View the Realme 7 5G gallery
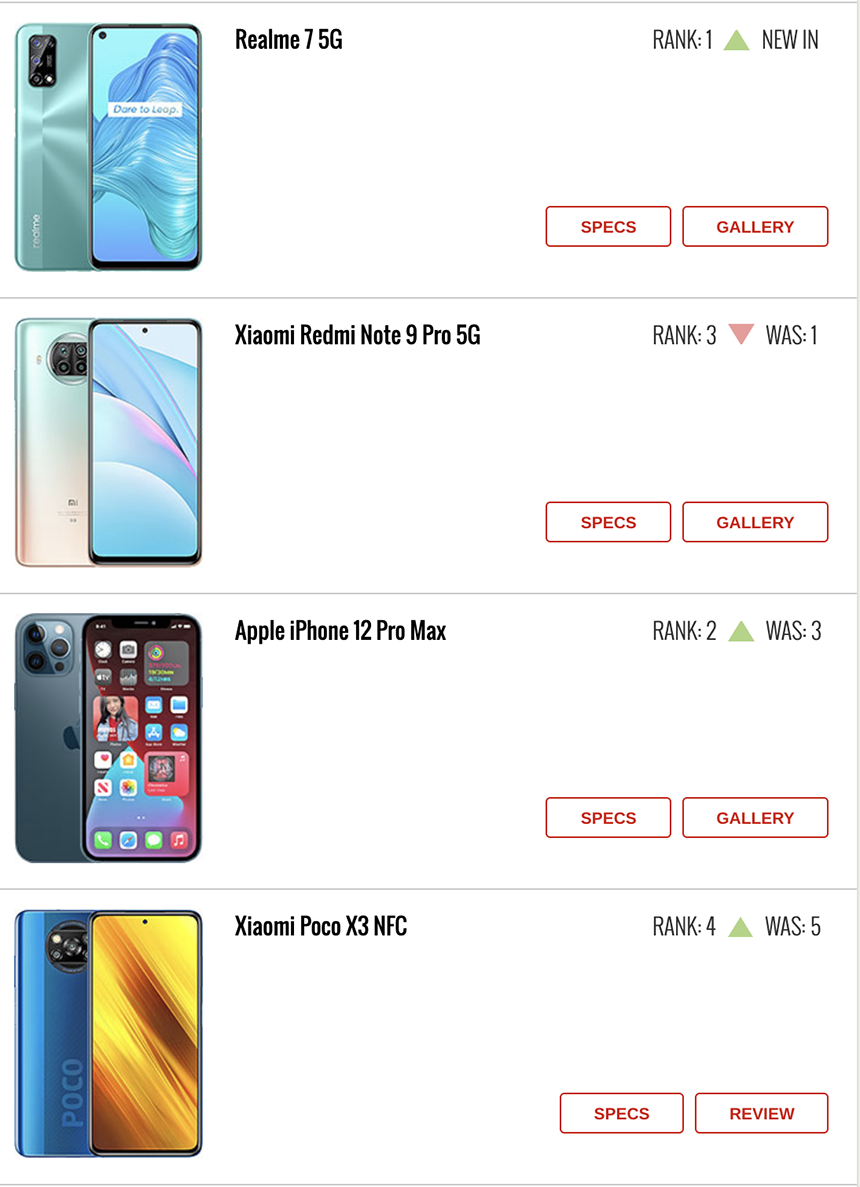The height and width of the screenshot is (1187, 860). [x=755, y=227]
